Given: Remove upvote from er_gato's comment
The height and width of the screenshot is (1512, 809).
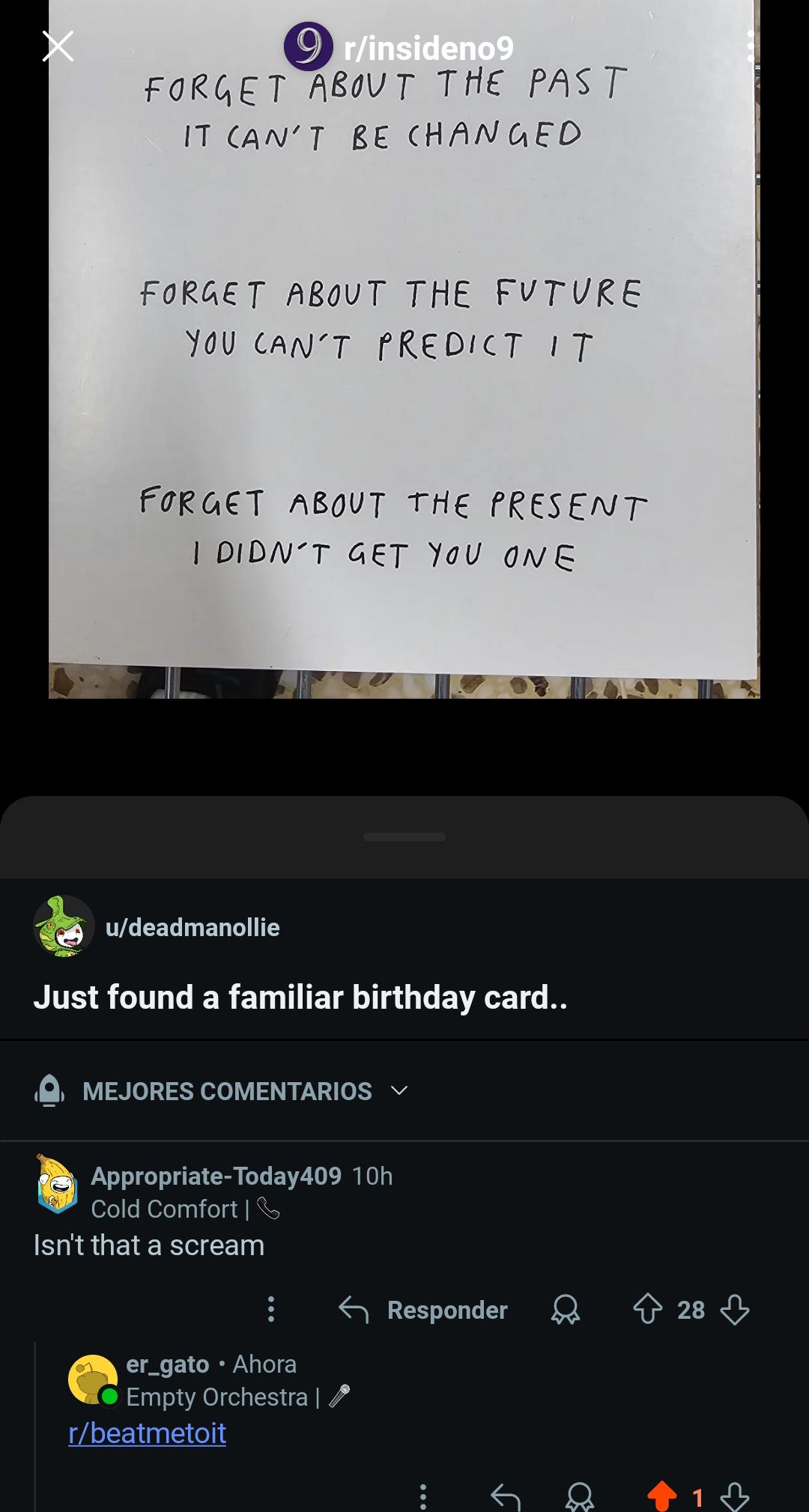Looking at the screenshot, I should [662, 1496].
